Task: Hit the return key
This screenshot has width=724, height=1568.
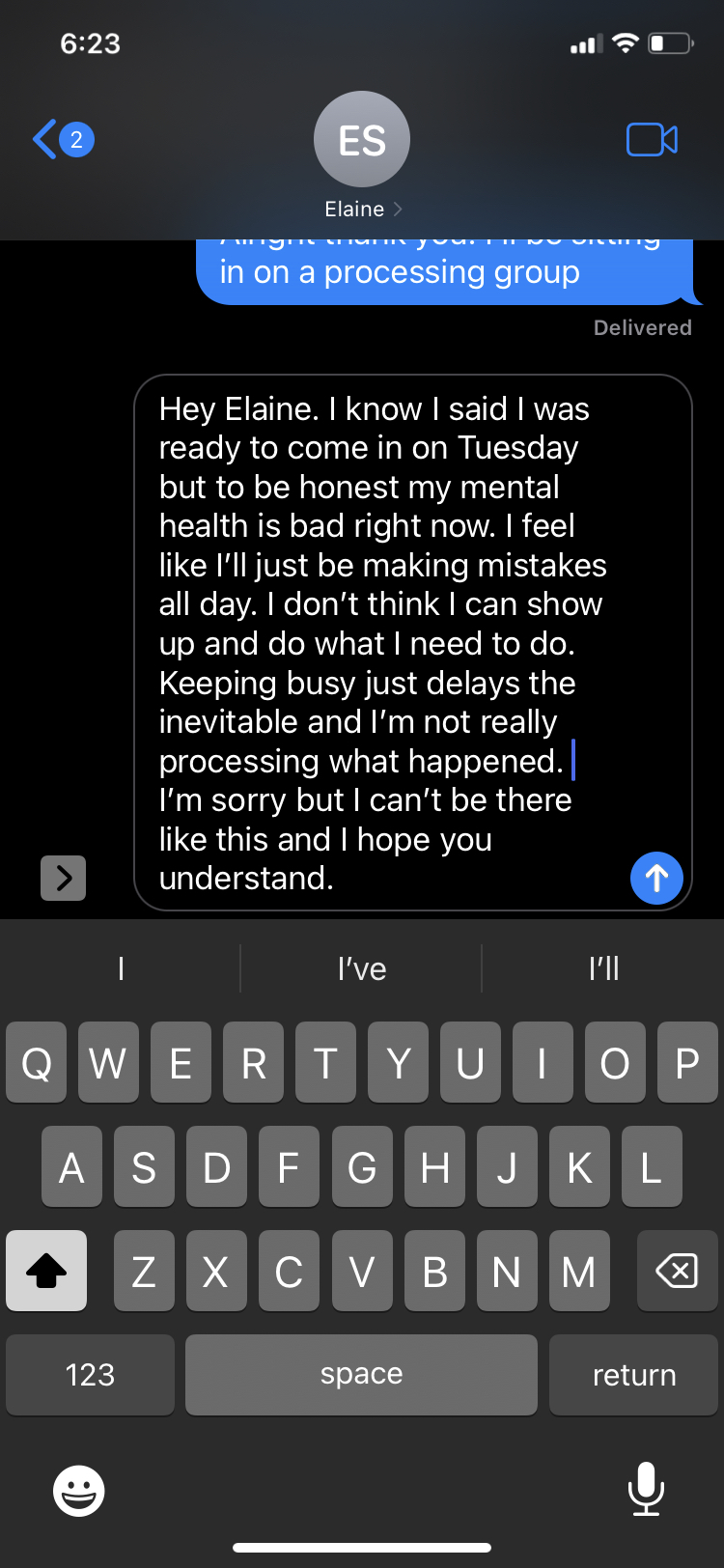Action: [x=633, y=1375]
